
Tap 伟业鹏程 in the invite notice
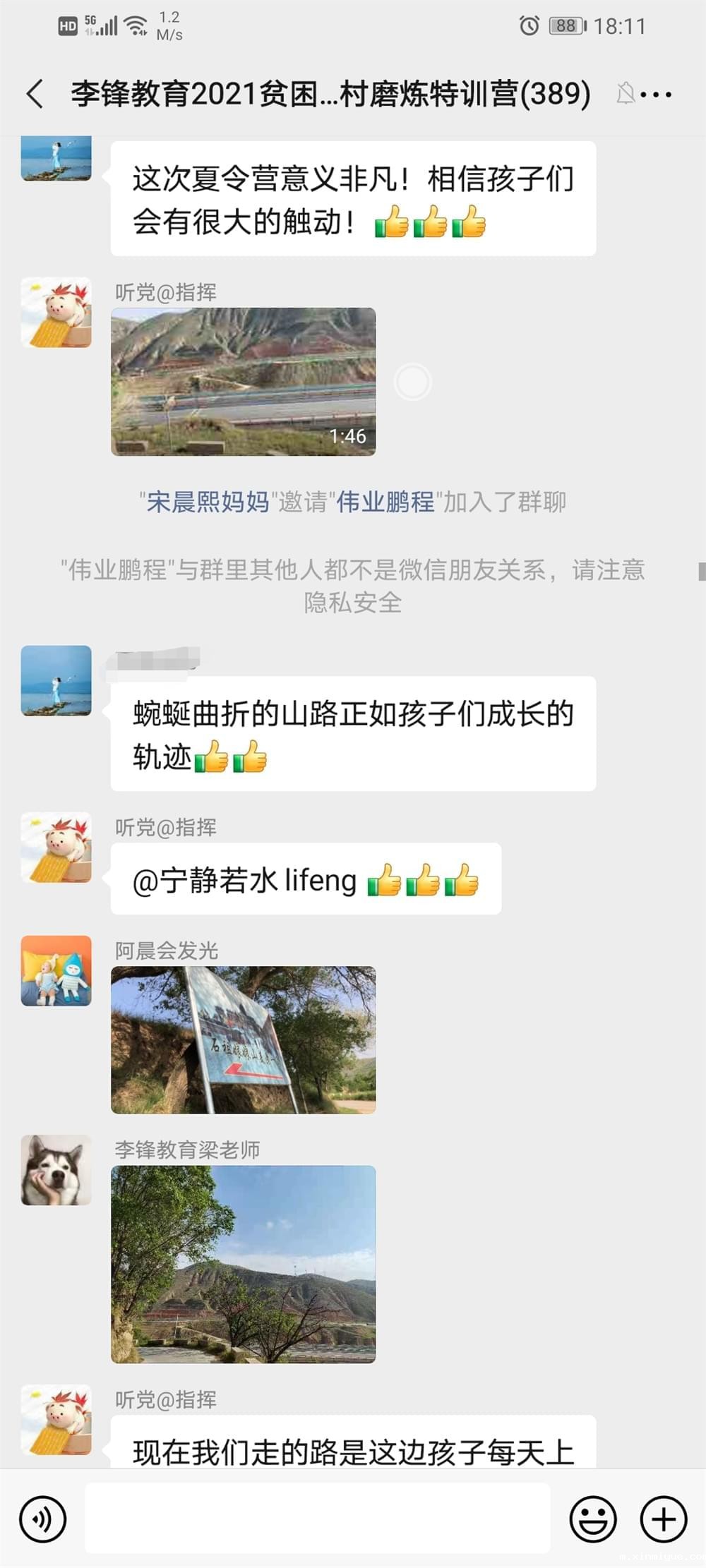(x=388, y=503)
